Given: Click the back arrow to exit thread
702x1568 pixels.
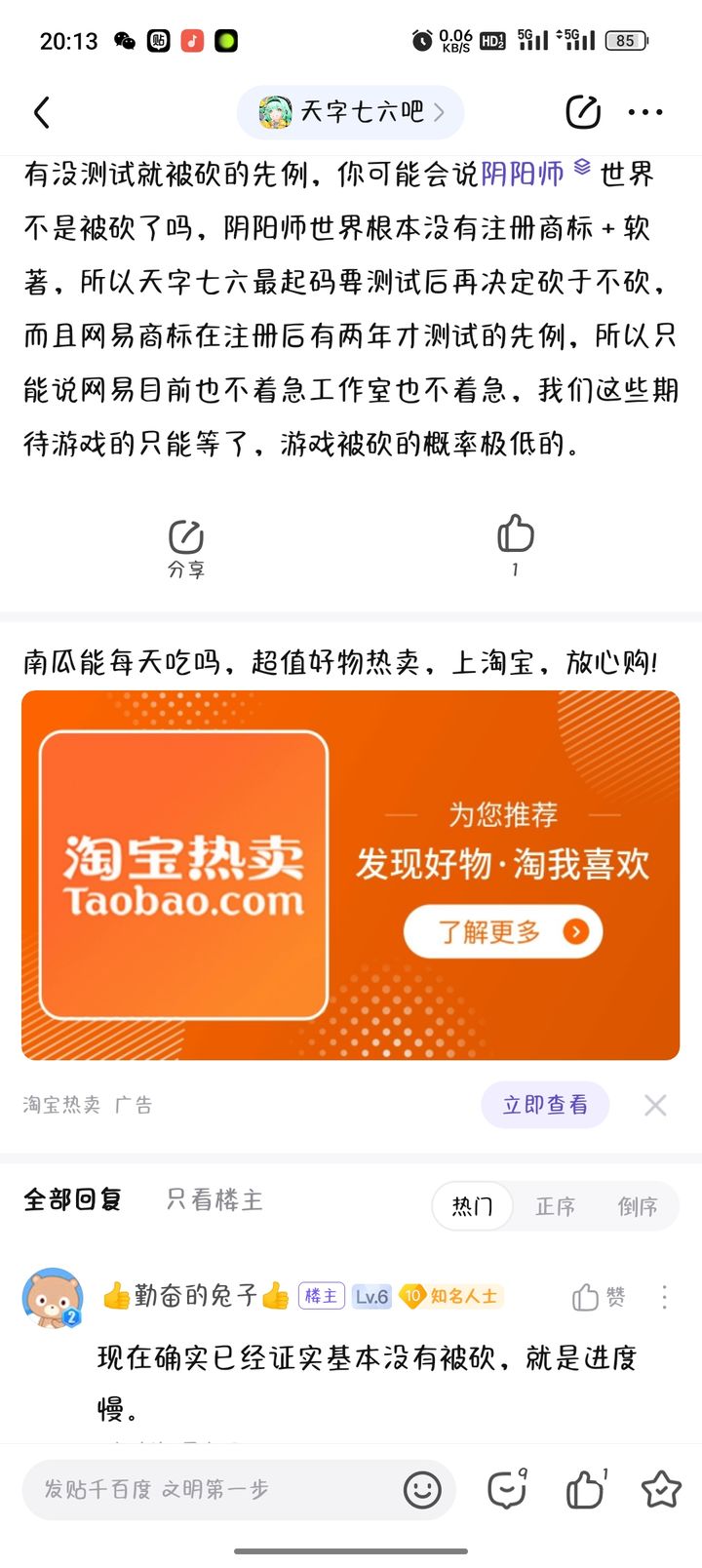Looking at the screenshot, I should pos(41,112).
